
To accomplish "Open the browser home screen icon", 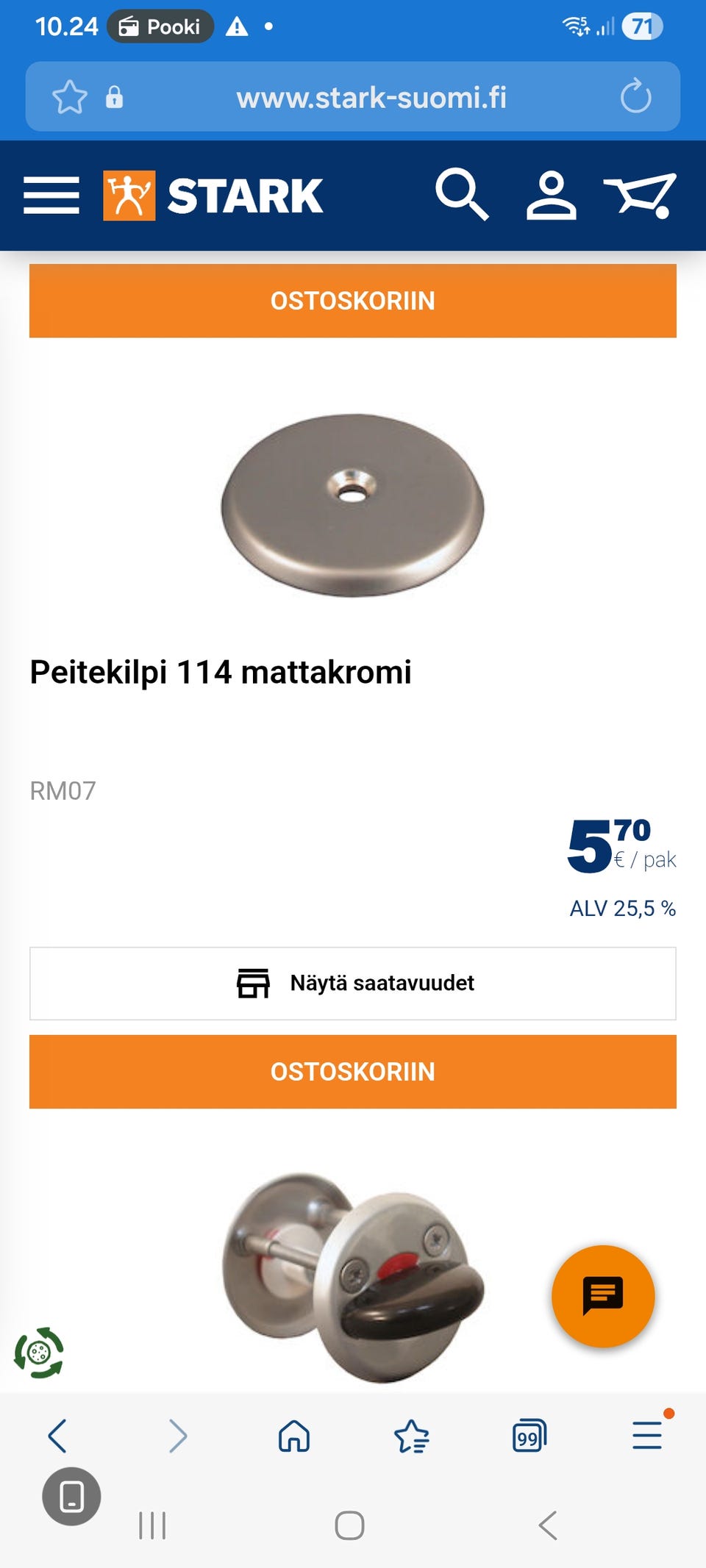I will coord(293,1436).
